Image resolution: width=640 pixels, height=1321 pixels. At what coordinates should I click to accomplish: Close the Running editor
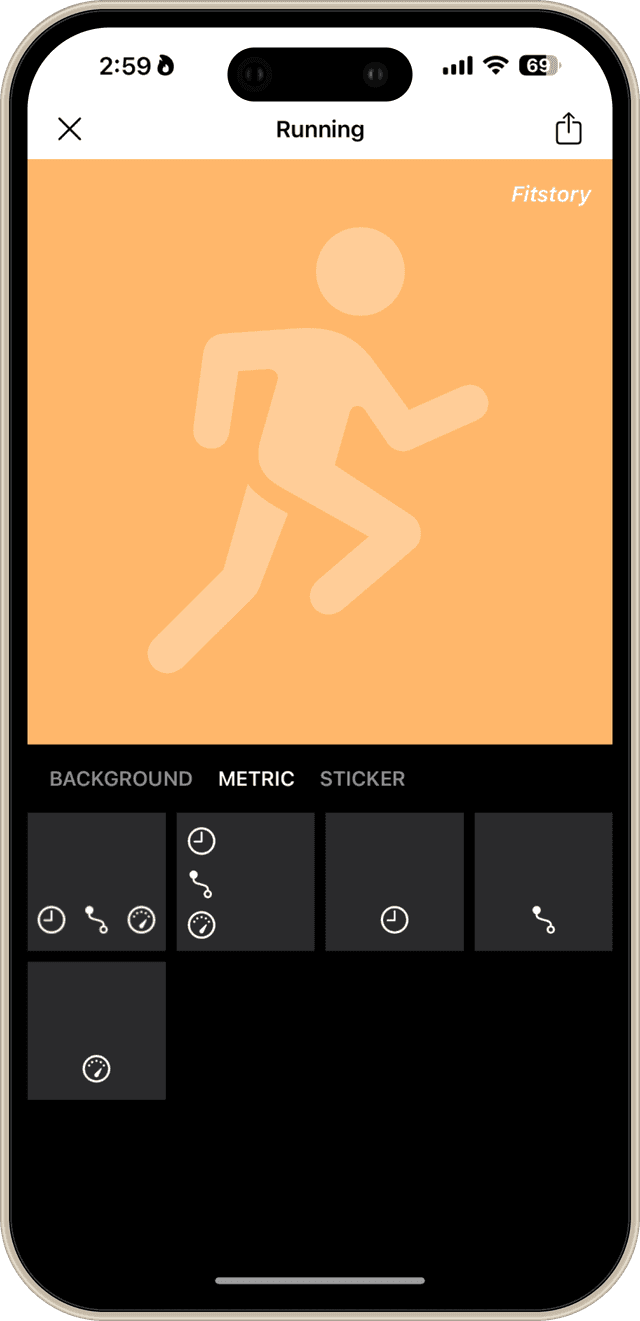click(70, 129)
